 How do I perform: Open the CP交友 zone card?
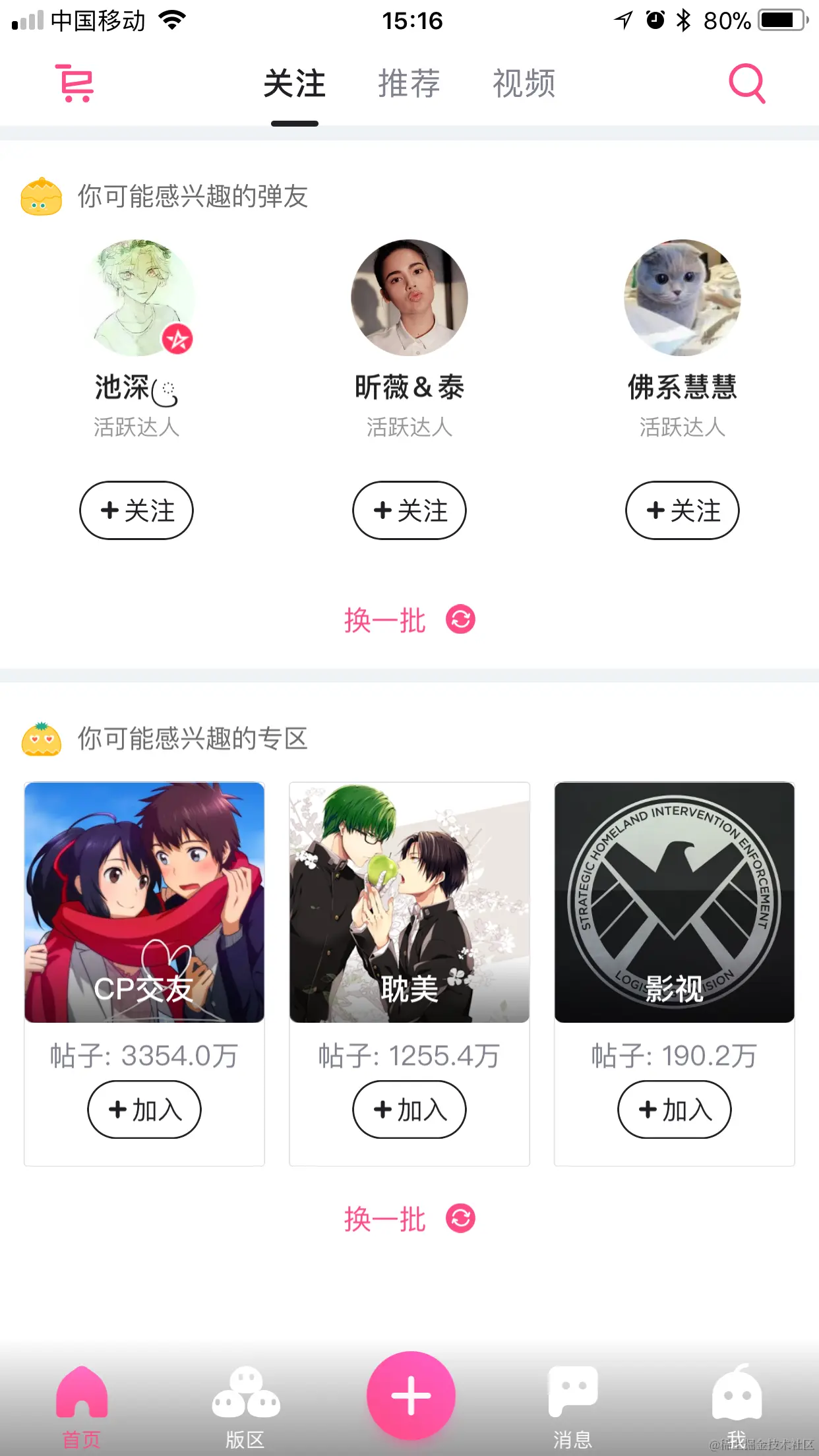pos(144,902)
